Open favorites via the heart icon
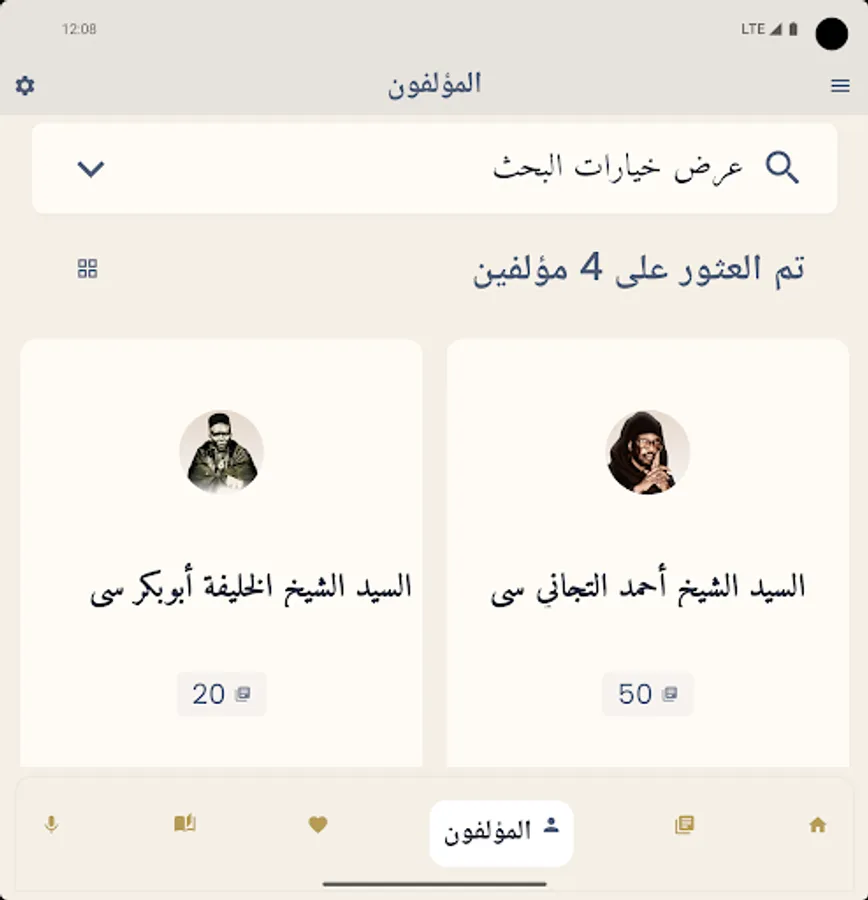Screen dimensions: 868x900 click(318, 823)
